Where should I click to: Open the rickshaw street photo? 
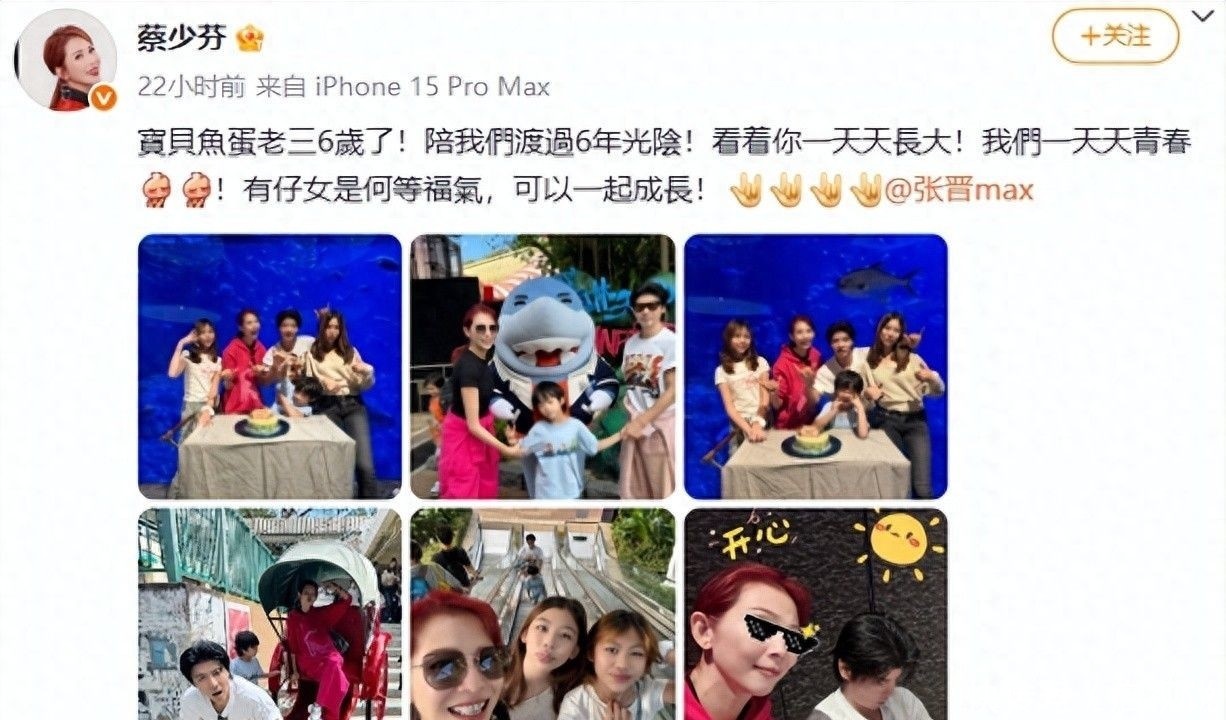(270, 614)
